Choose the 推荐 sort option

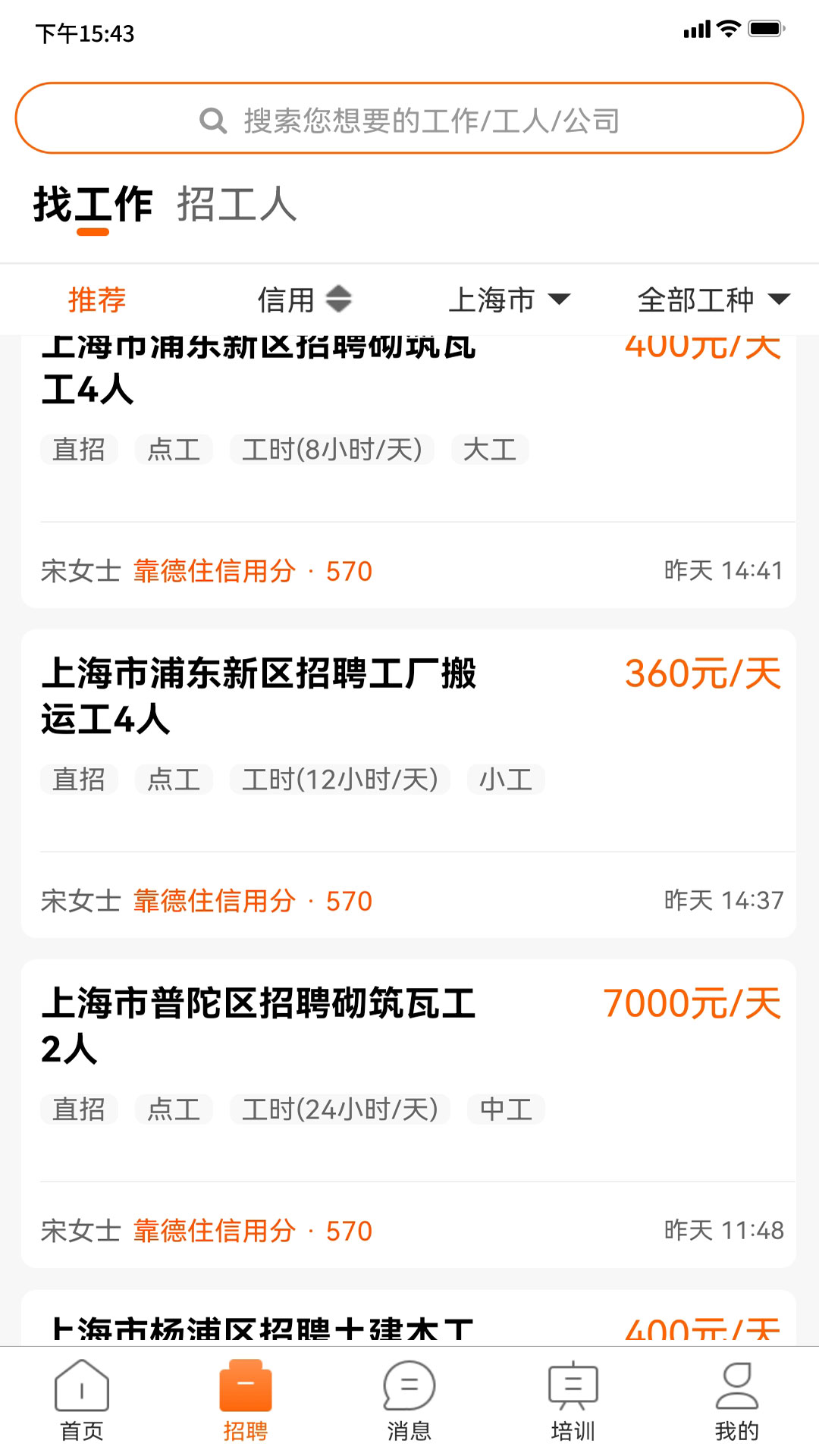(97, 300)
